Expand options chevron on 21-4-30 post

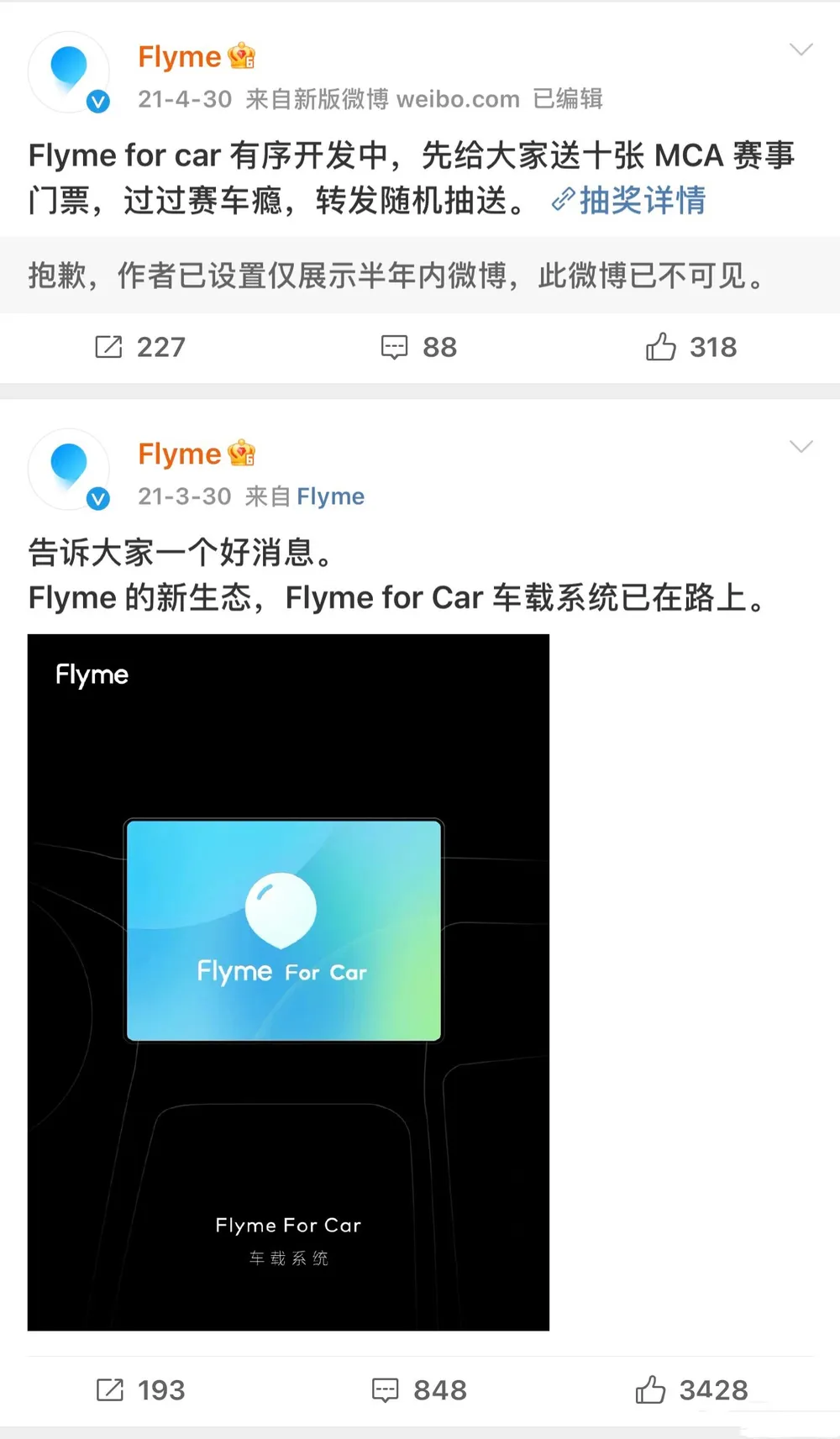[x=801, y=50]
